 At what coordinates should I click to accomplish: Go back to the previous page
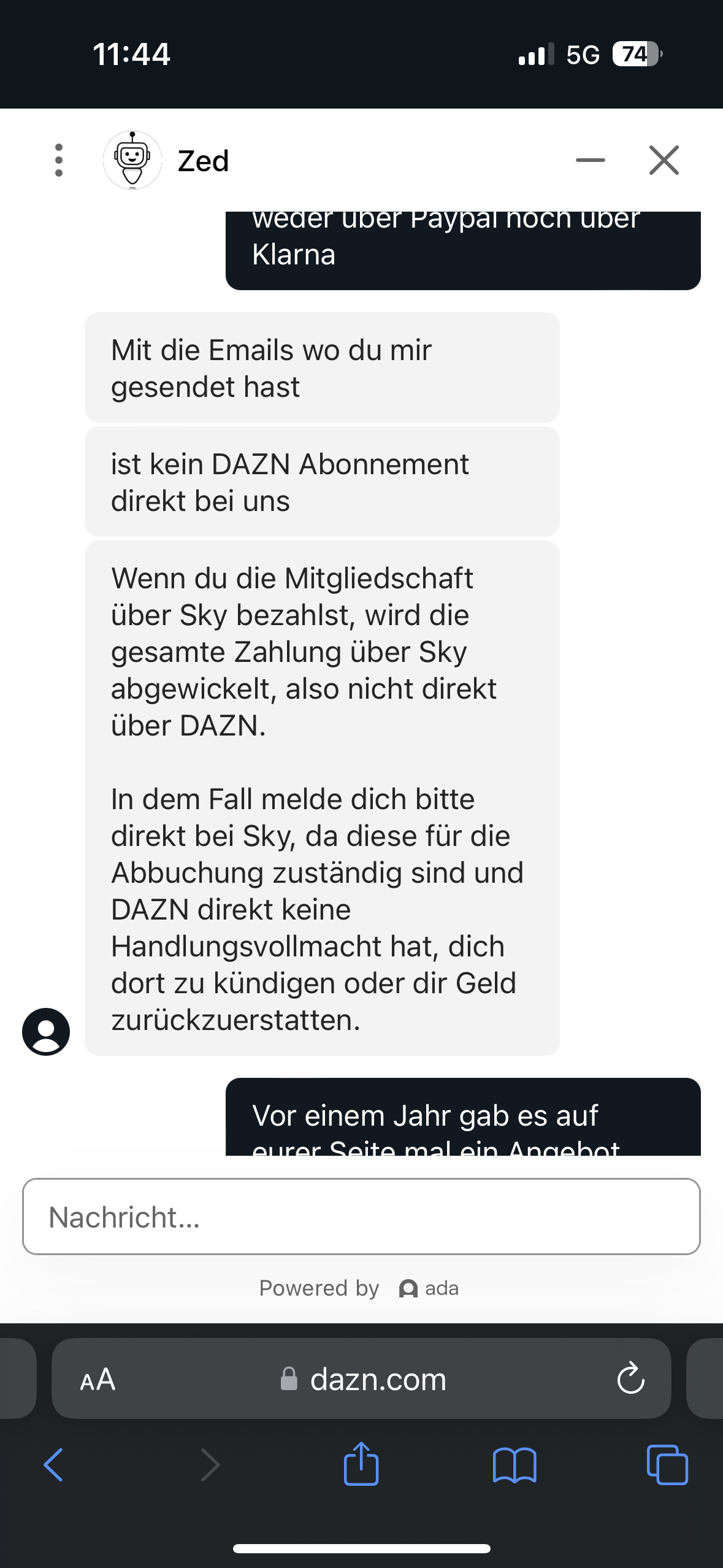pyautogui.click(x=54, y=1465)
